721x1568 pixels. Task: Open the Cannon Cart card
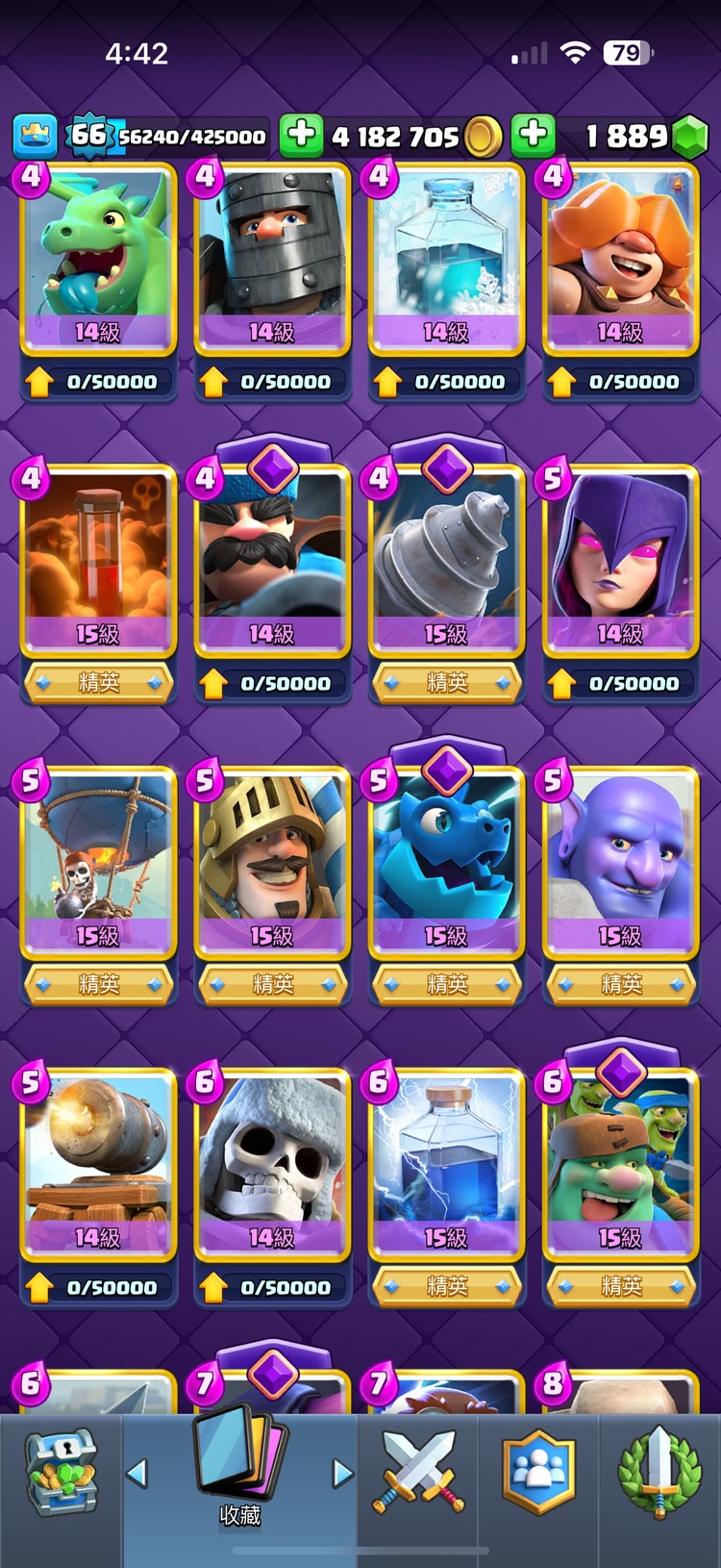[98, 1164]
